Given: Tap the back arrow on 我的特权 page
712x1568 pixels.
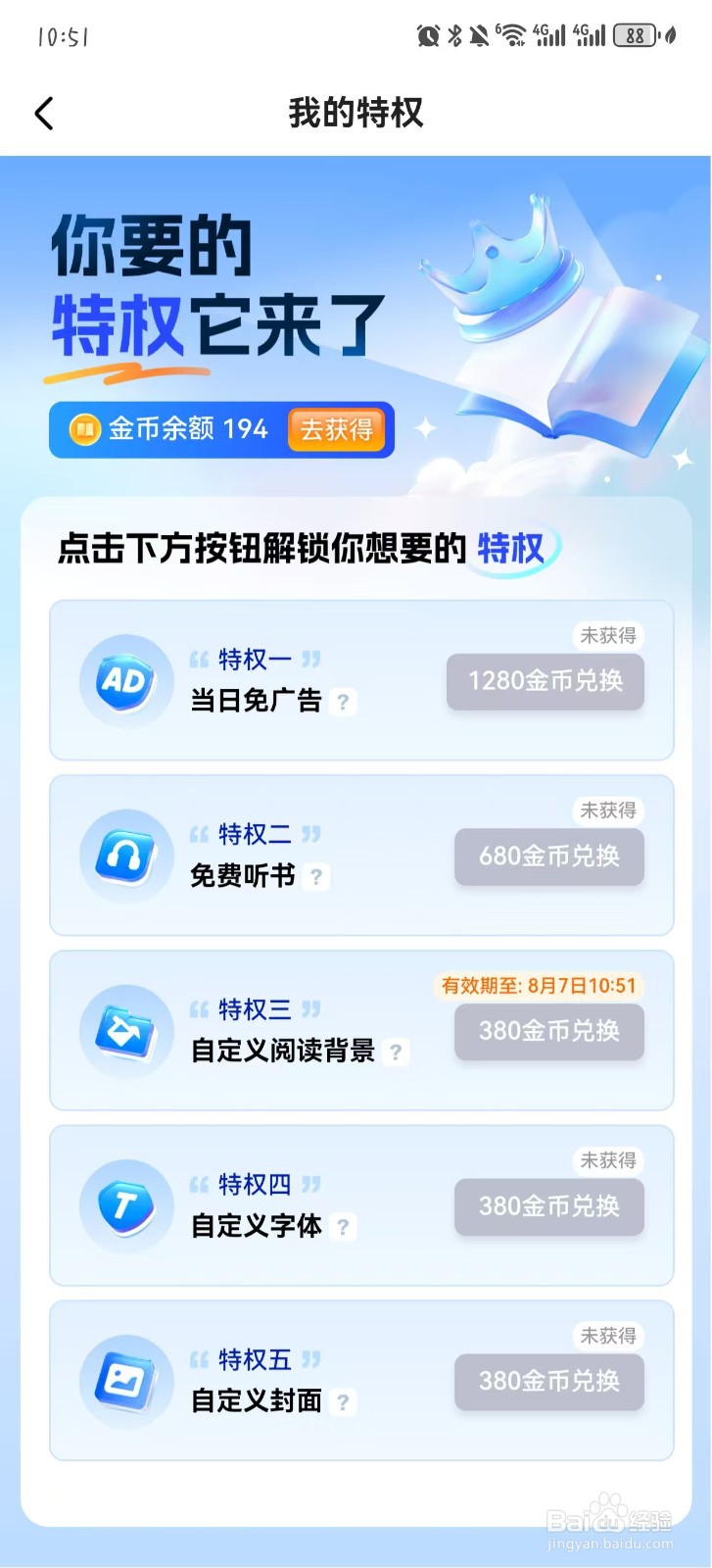Looking at the screenshot, I should point(43,113).
